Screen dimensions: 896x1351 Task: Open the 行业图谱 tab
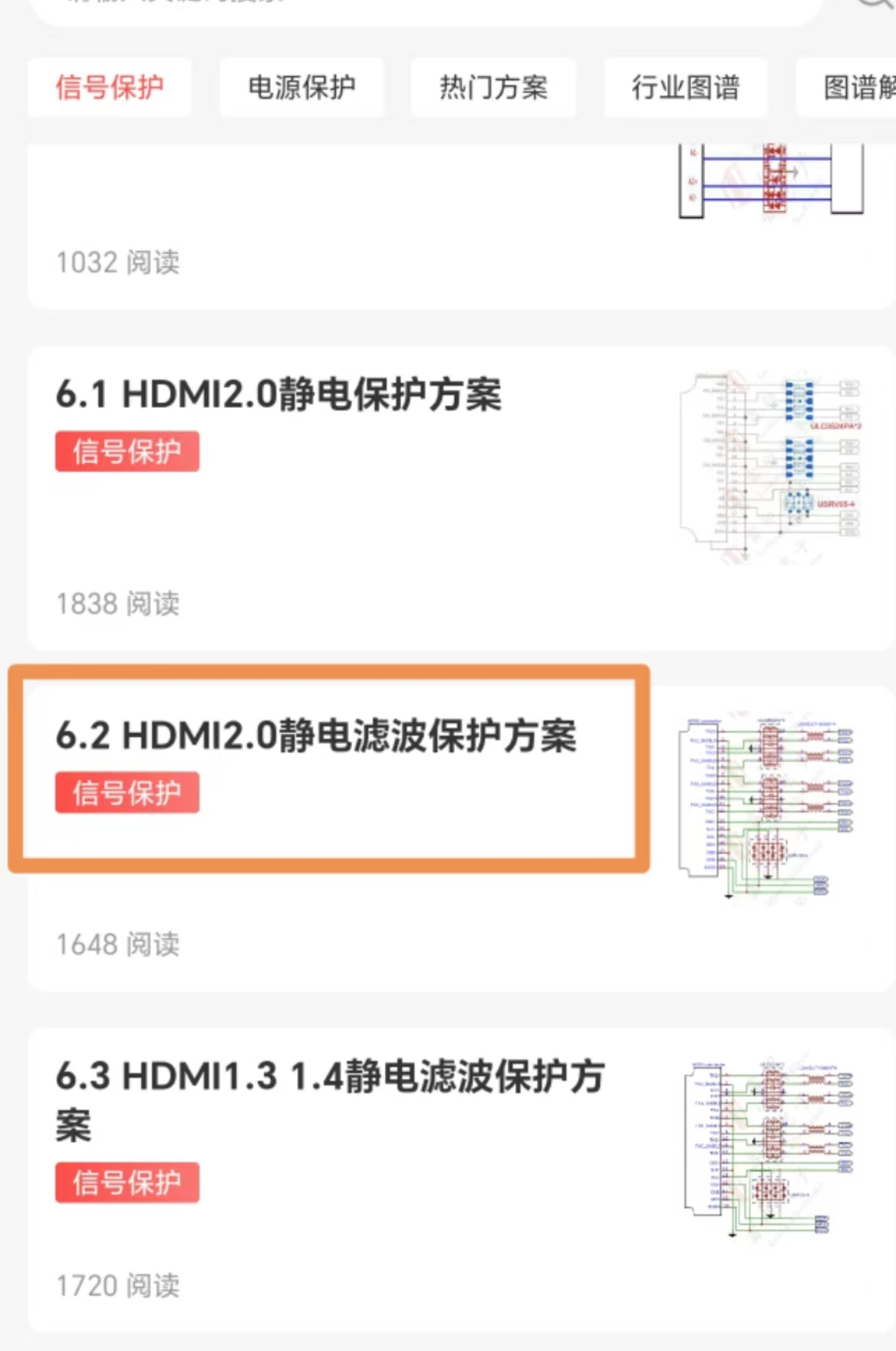[685, 87]
